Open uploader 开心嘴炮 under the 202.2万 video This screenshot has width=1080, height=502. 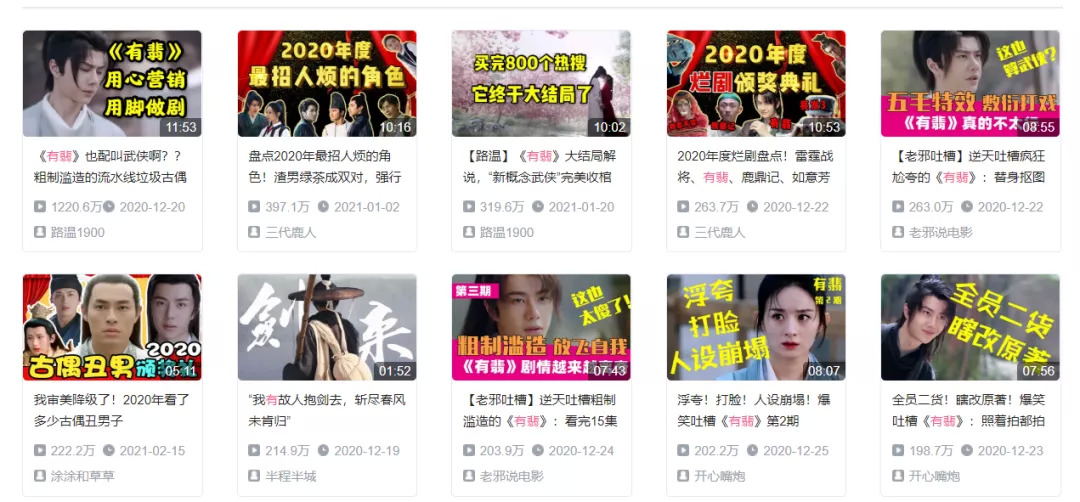click(719, 476)
